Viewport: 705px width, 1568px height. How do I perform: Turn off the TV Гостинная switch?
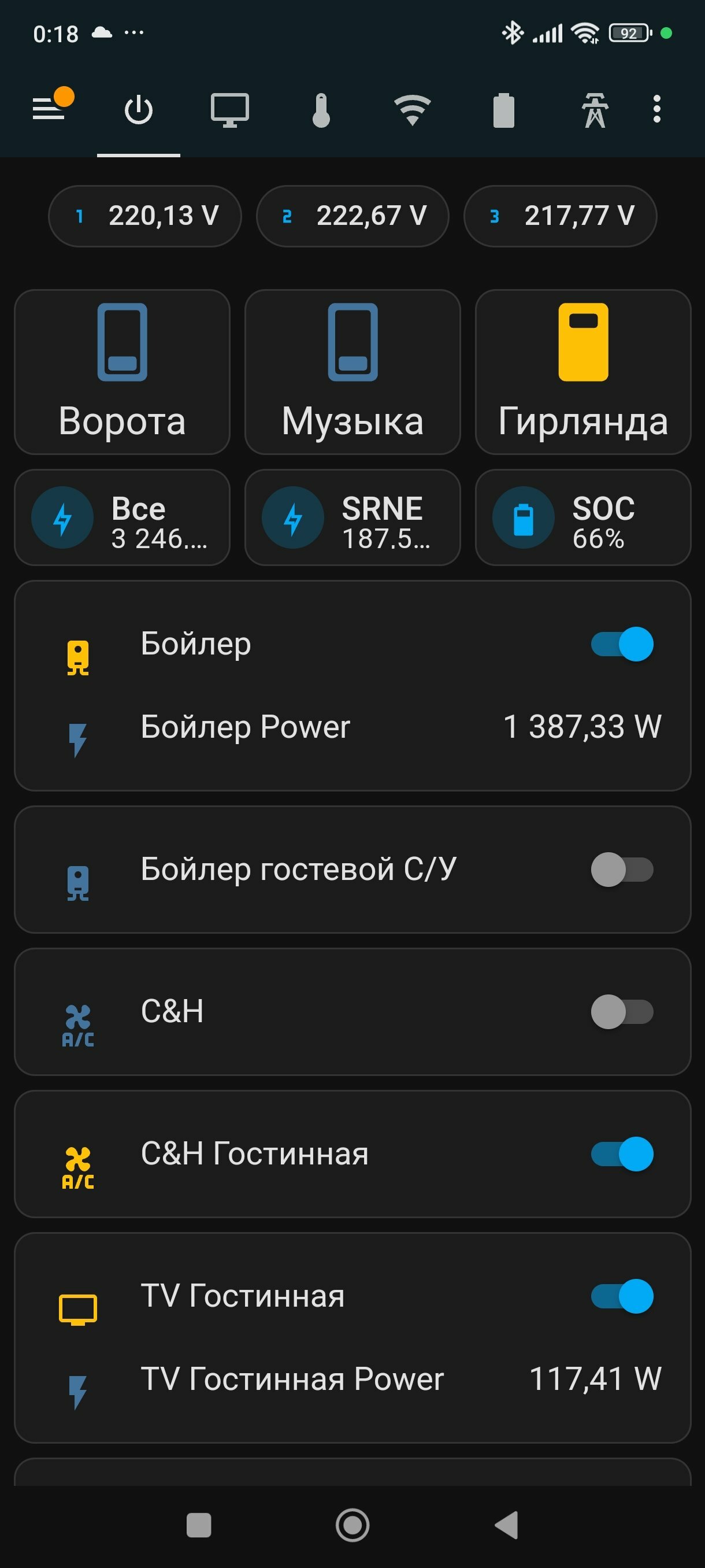point(622,1296)
